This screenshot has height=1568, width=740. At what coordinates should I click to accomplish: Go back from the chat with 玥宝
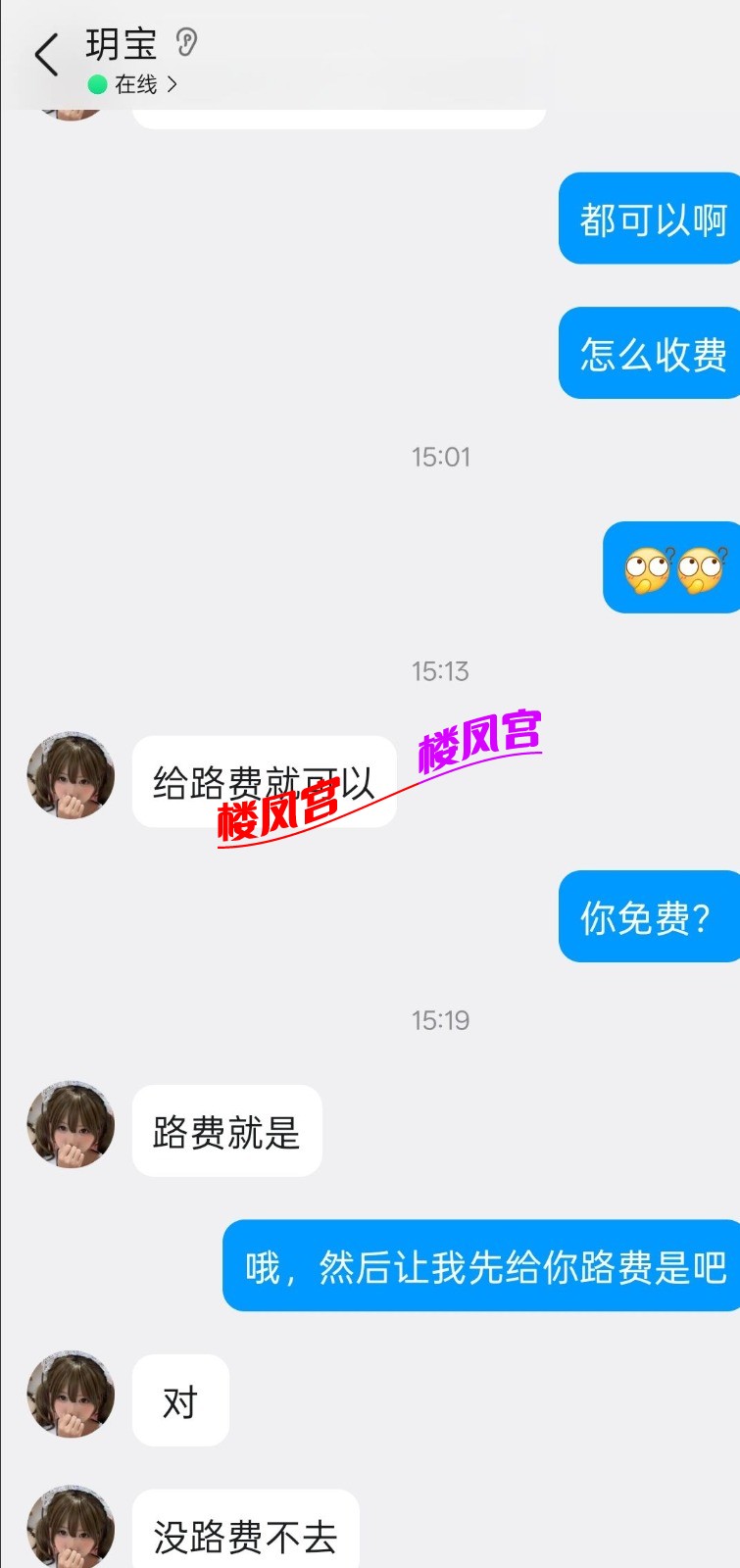(x=46, y=54)
